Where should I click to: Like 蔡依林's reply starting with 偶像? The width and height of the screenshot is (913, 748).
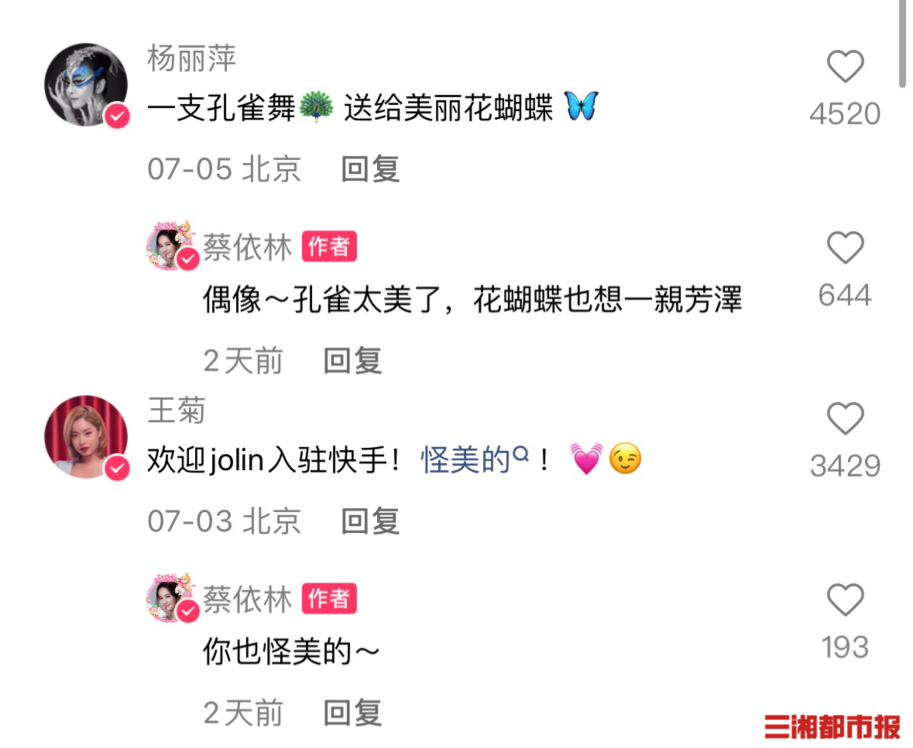[845, 248]
